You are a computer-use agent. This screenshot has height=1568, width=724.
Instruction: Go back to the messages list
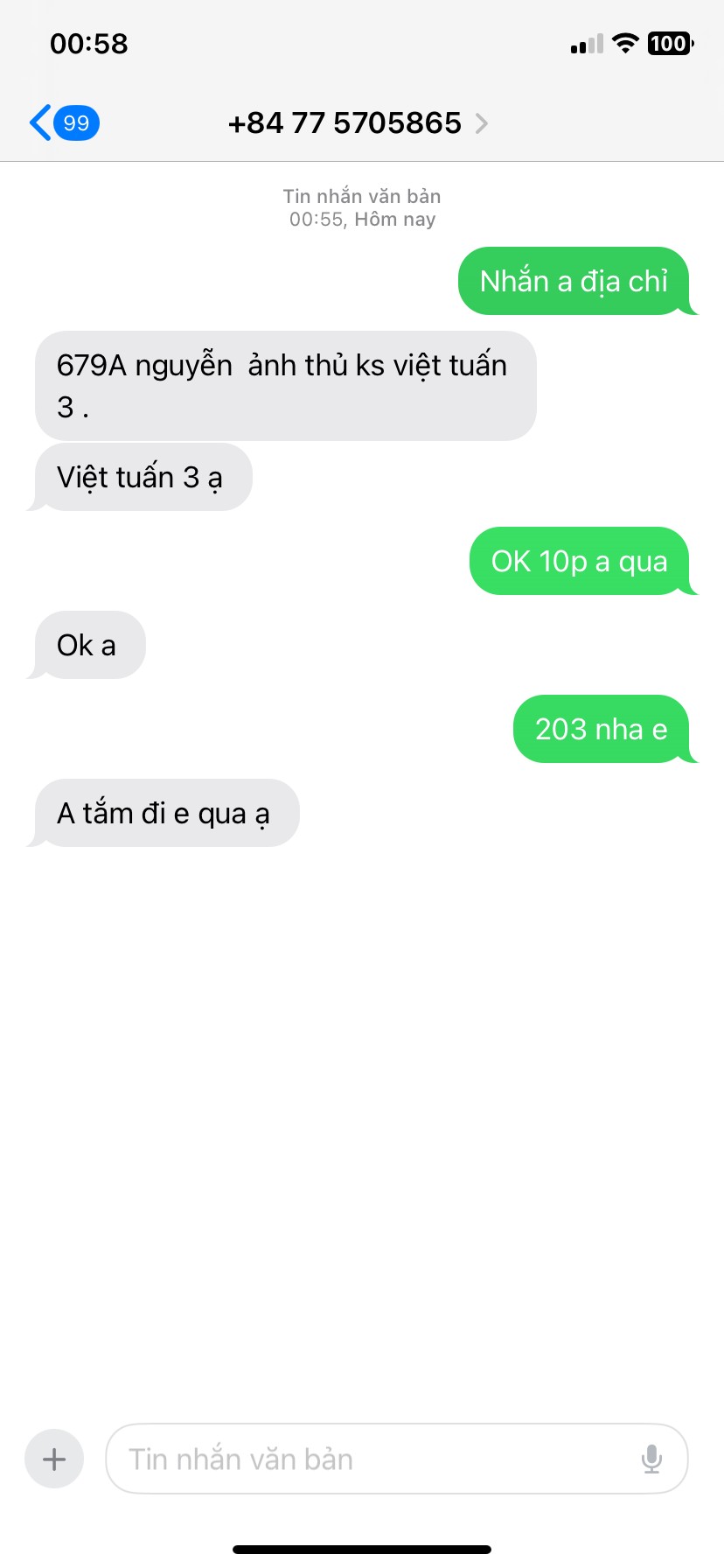coord(61,123)
